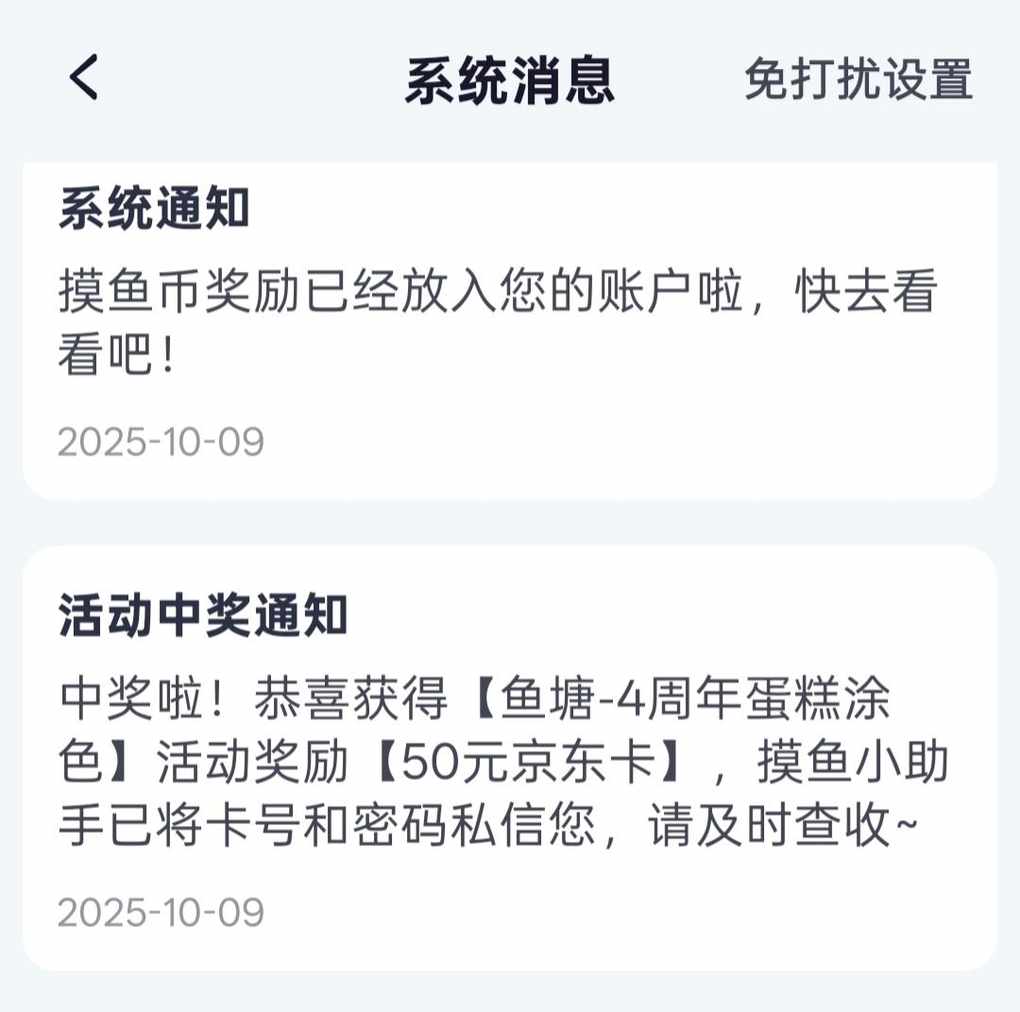The image size is (1020, 1012).
Task: Go back using the top-left arrow
Action: coord(84,78)
